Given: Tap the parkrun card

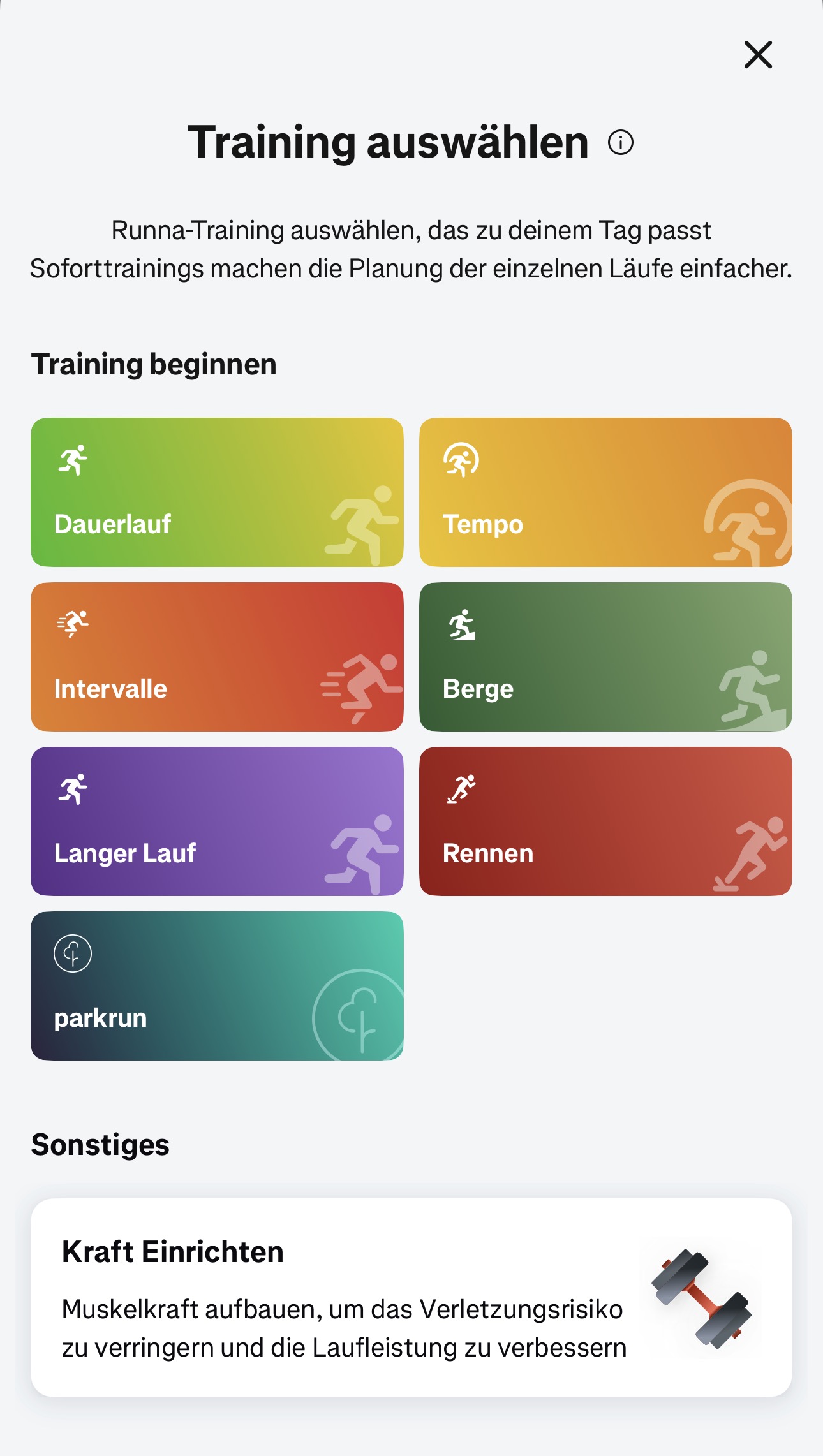Looking at the screenshot, I should pyautogui.click(x=217, y=986).
